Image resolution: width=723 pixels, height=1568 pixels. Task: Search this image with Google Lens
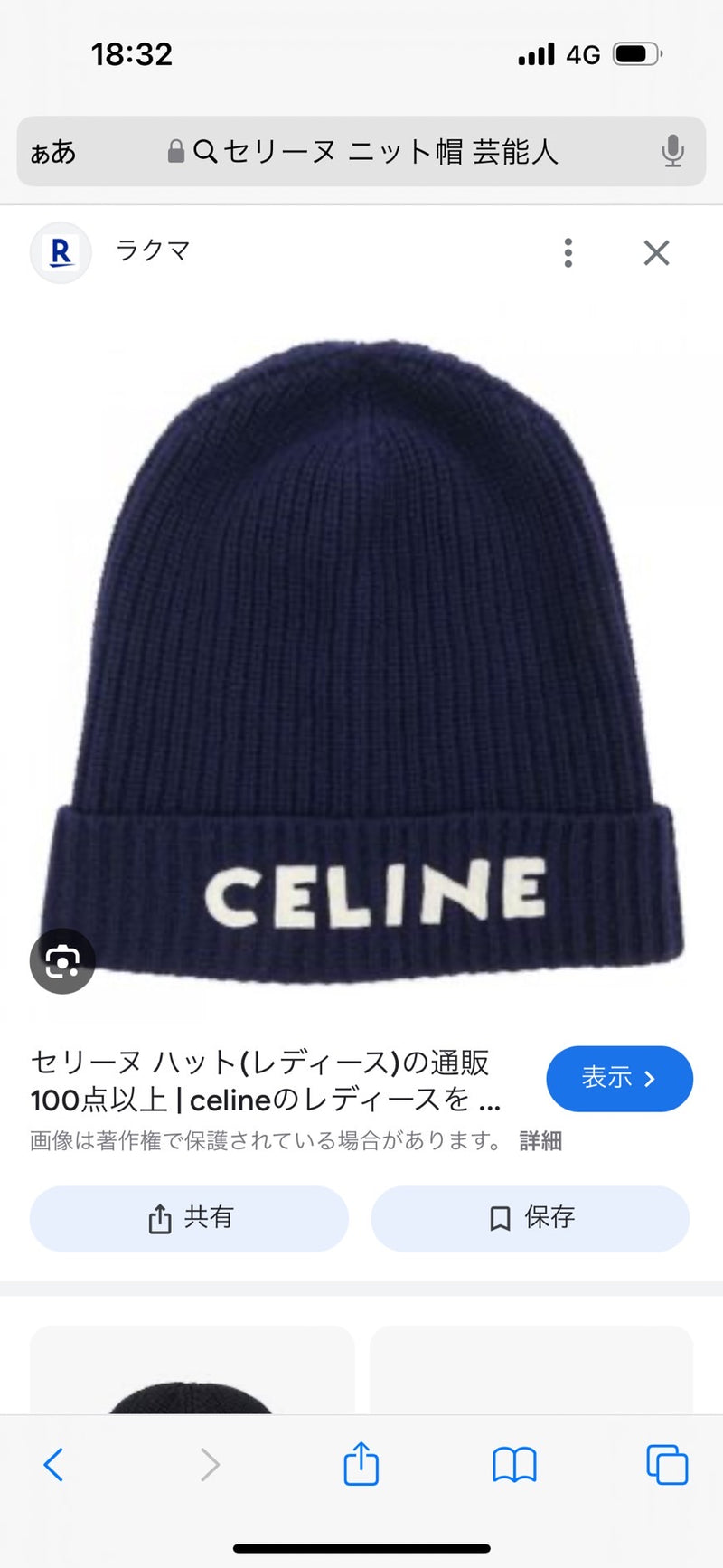pyautogui.click(x=62, y=960)
